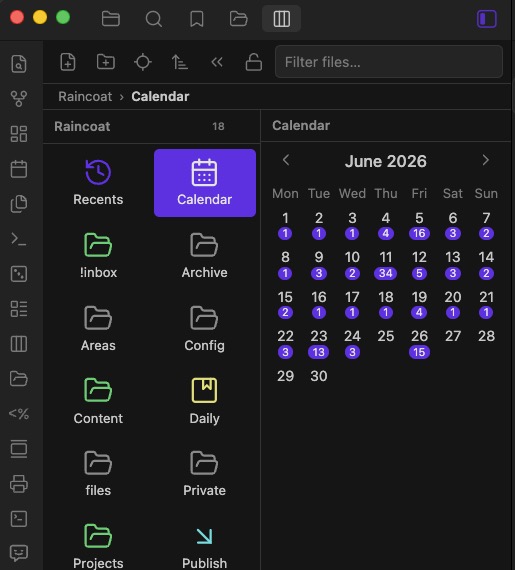Open the !inbox folder

point(98,256)
